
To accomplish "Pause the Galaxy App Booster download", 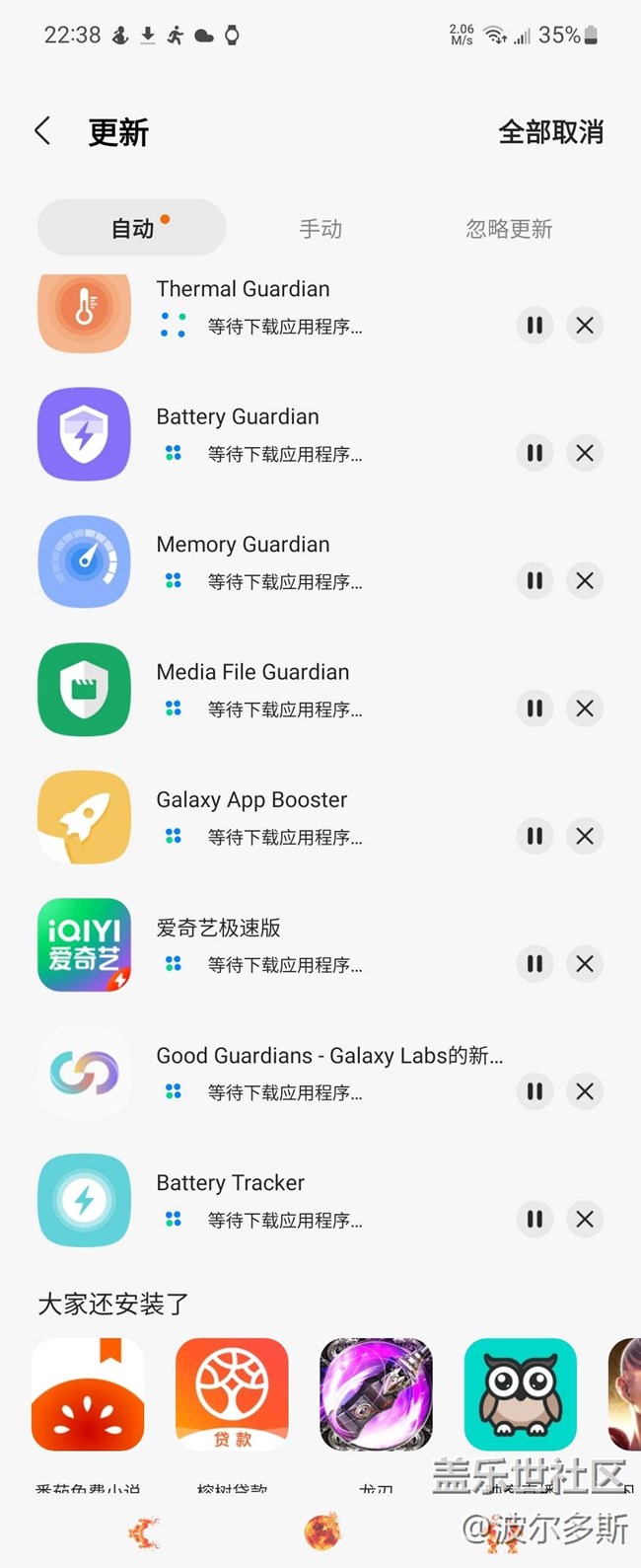I will coord(534,837).
